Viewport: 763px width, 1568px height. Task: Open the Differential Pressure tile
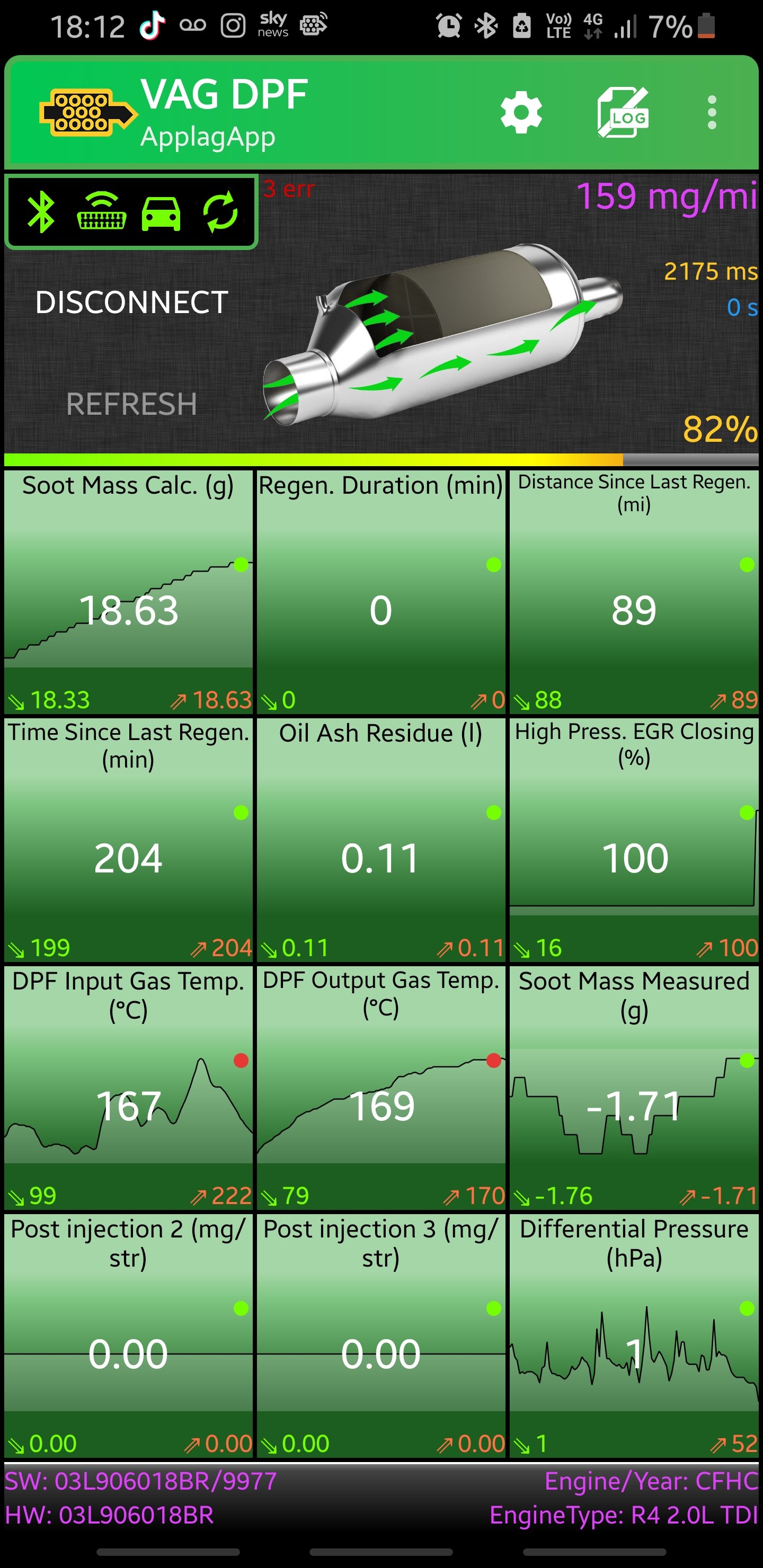634,1335
